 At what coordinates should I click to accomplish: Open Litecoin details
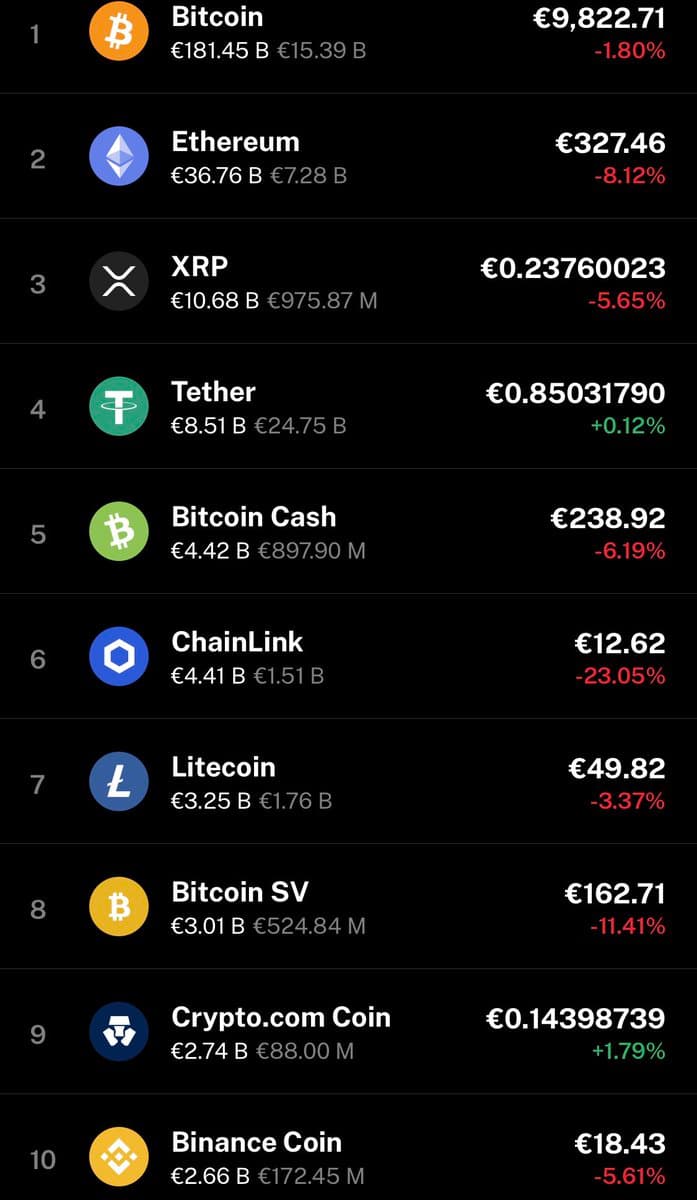pos(348,781)
